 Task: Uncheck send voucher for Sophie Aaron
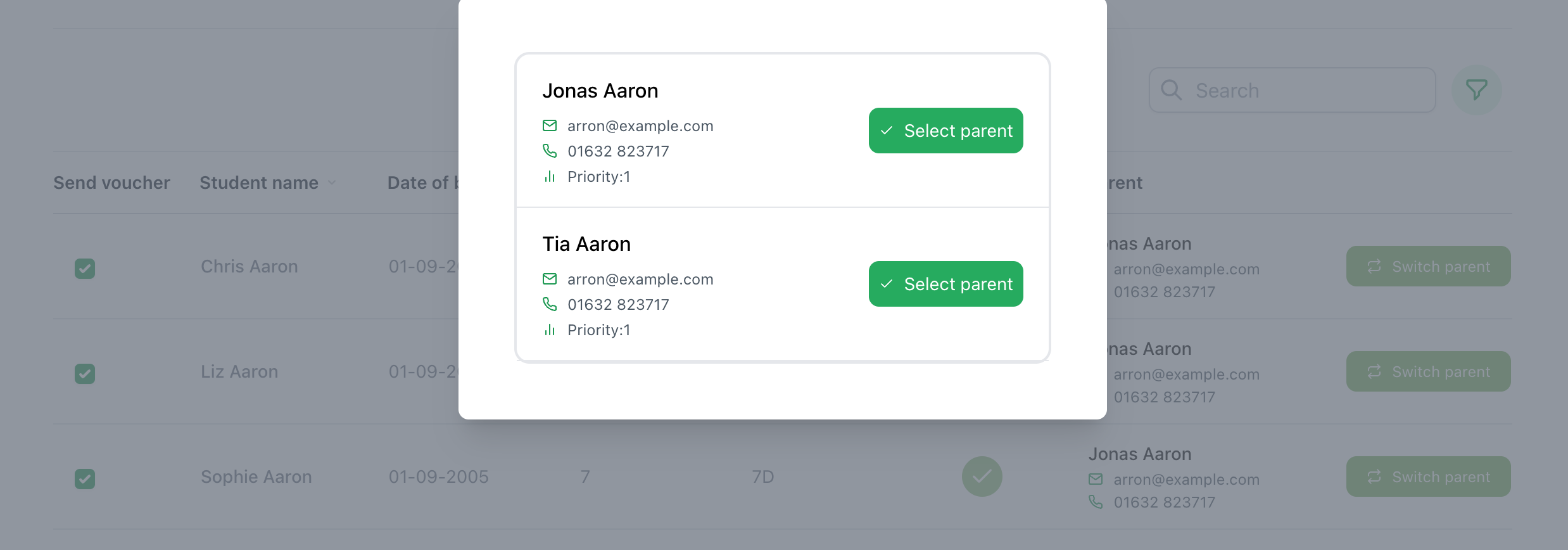coord(85,479)
